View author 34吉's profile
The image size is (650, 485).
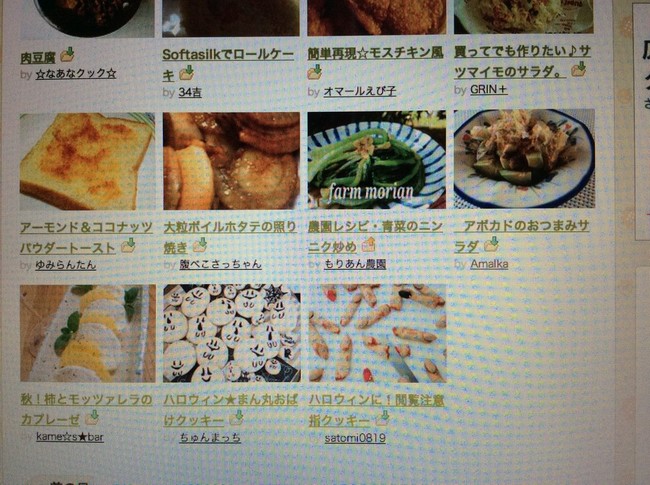point(189,92)
